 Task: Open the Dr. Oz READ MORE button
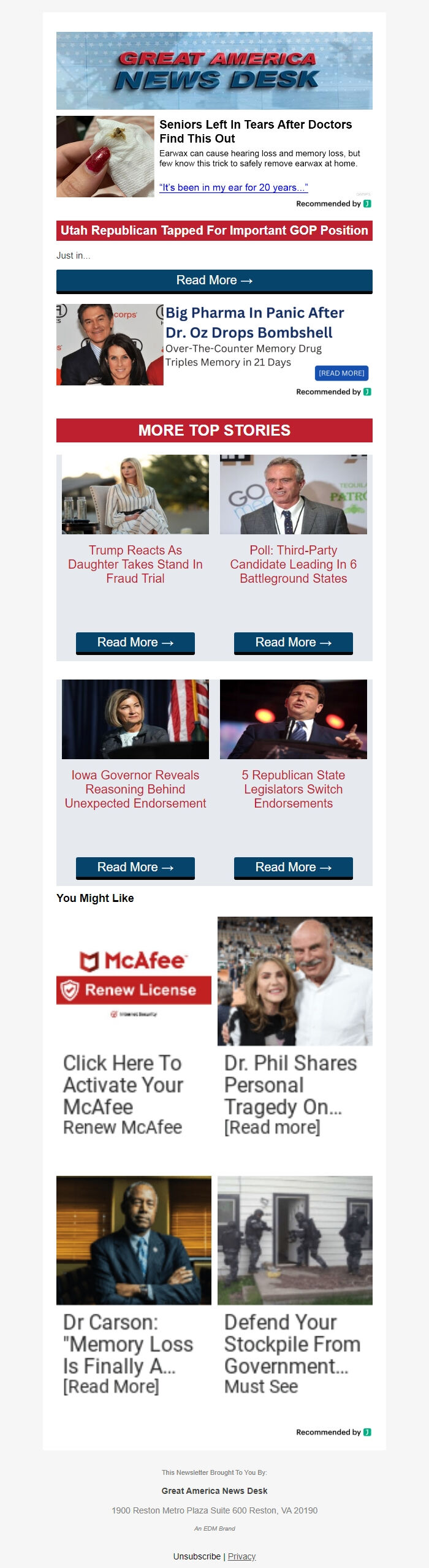pyautogui.click(x=341, y=373)
